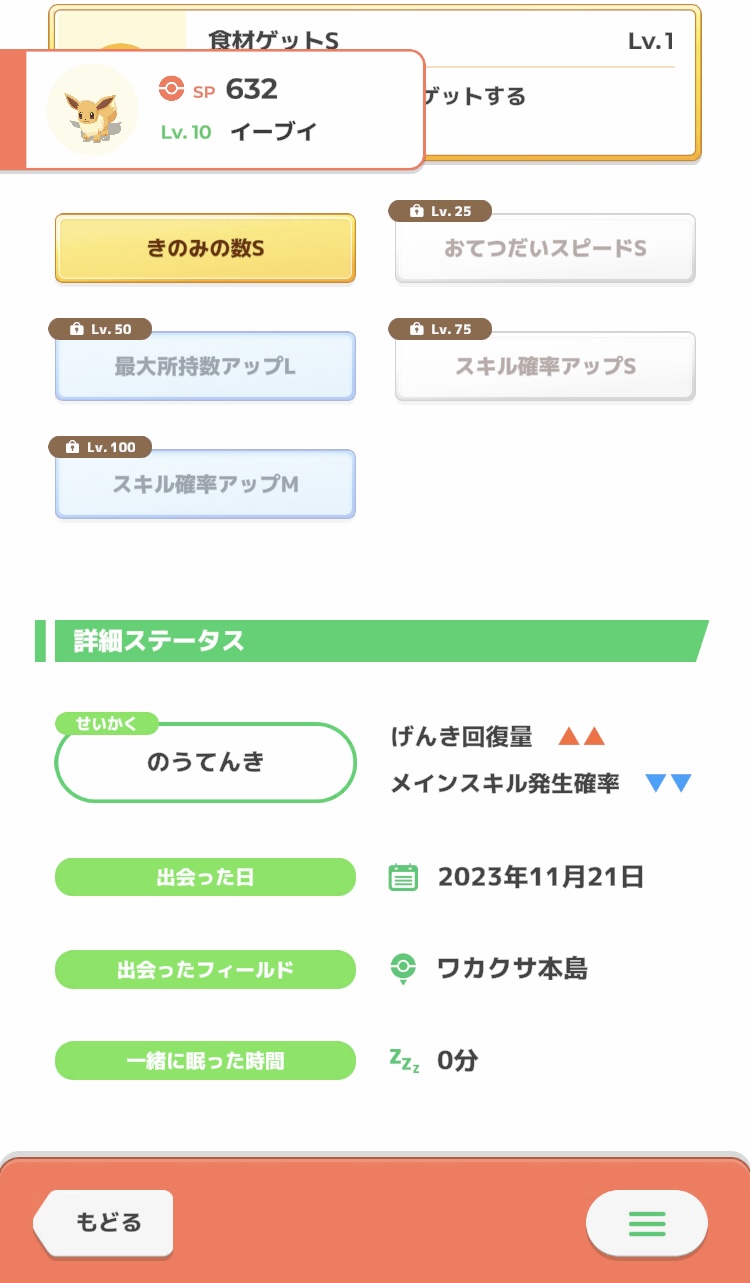Tap the locked スキル確率アップM skill
The image size is (750, 1283).
tap(205, 484)
